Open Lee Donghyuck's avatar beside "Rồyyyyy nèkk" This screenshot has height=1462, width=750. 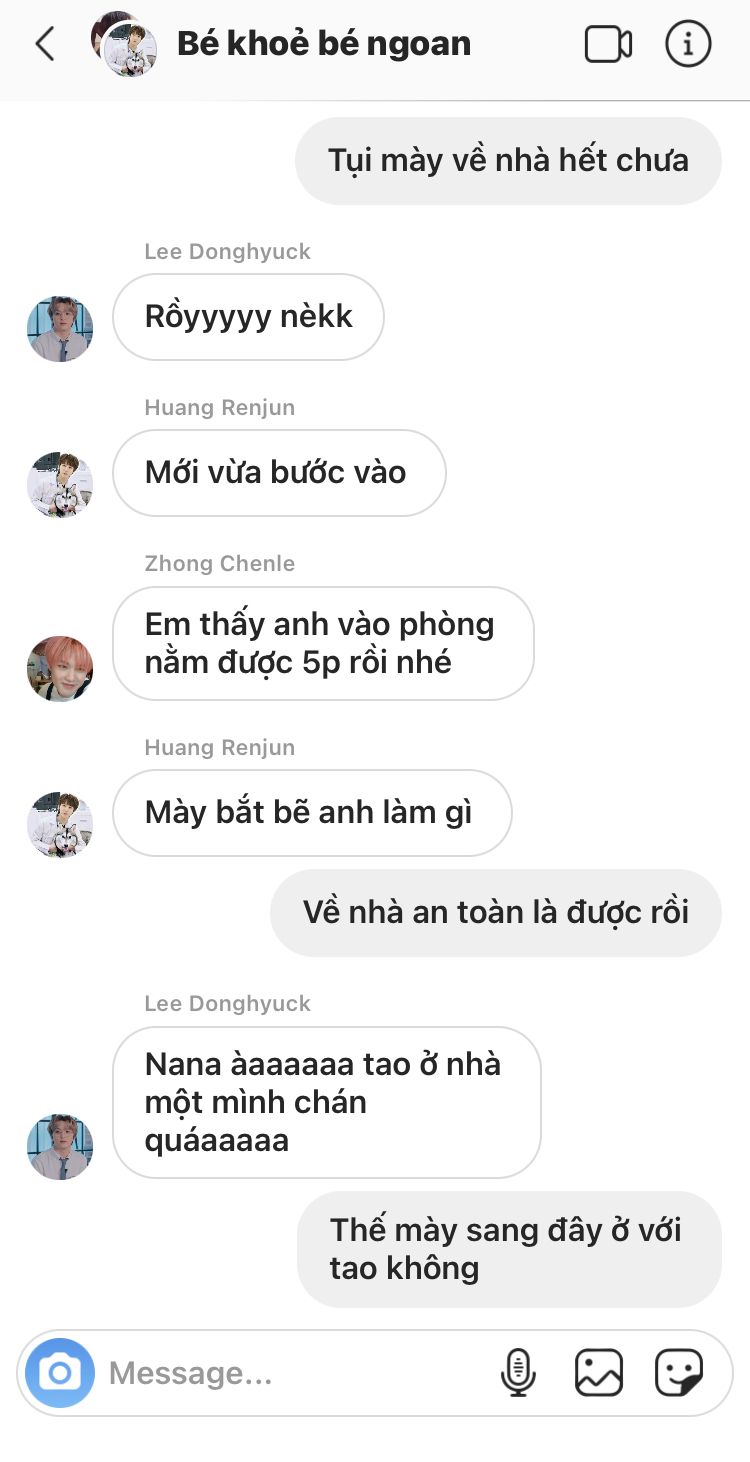(60, 328)
